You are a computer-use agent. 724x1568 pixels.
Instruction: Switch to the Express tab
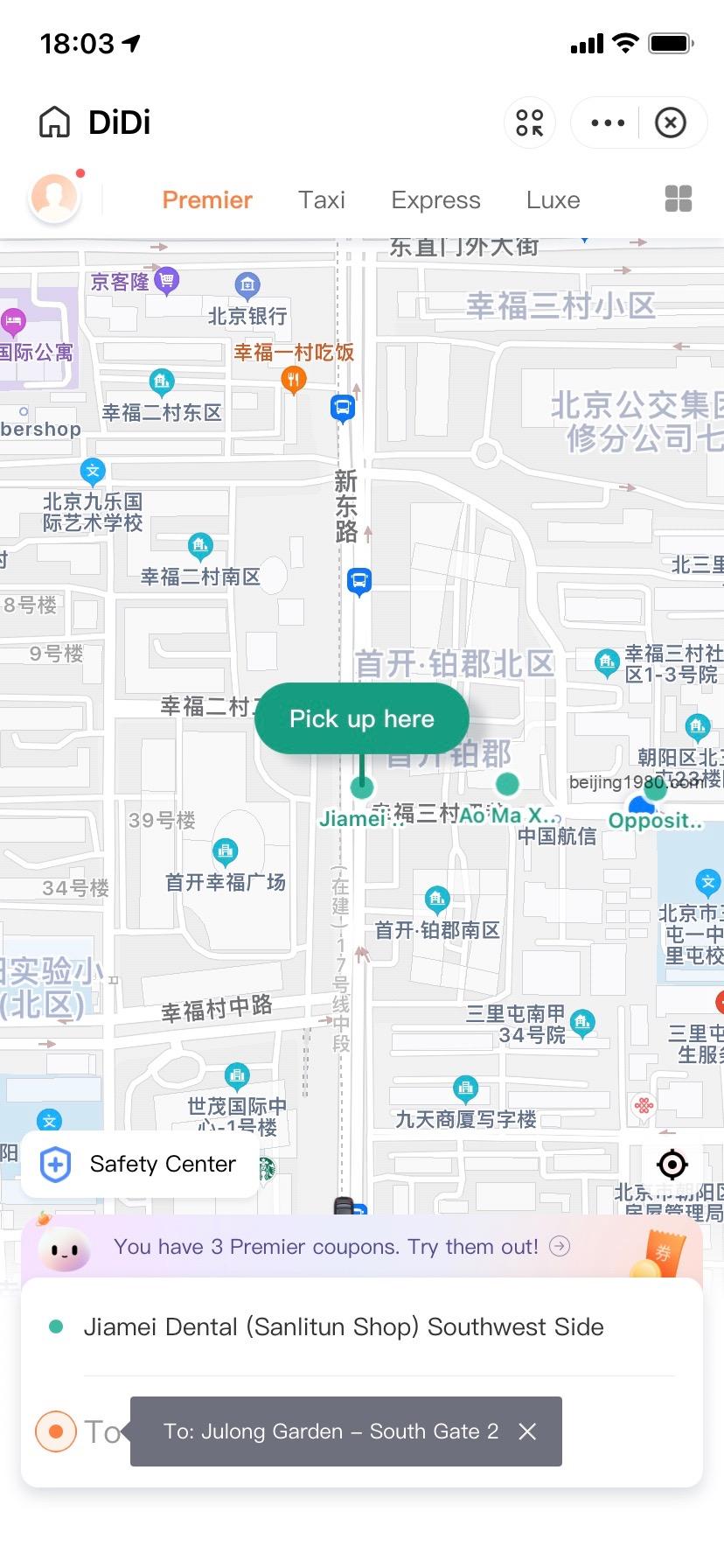[435, 200]
